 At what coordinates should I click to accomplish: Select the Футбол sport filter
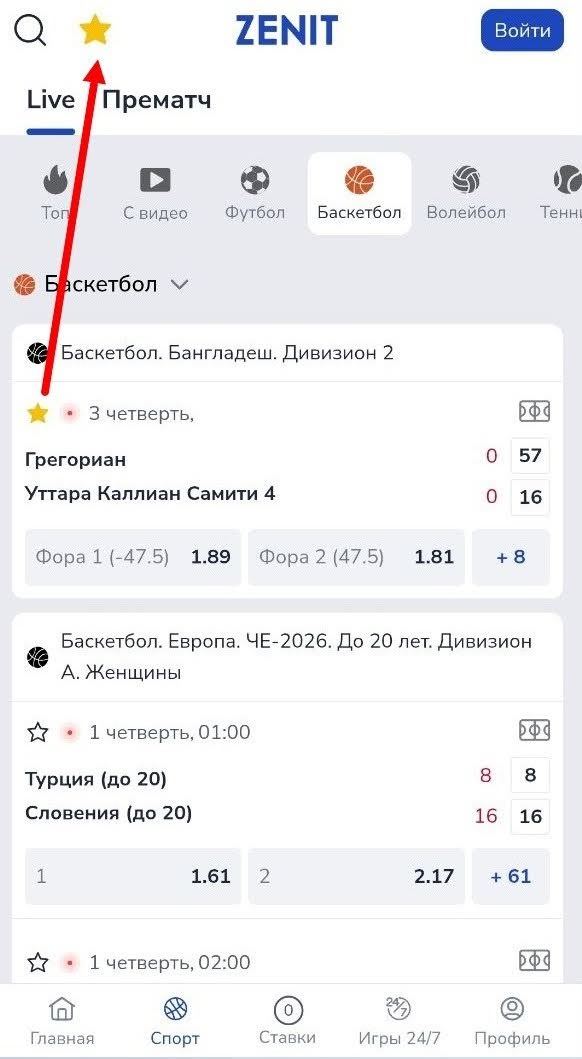coord(255,194)
